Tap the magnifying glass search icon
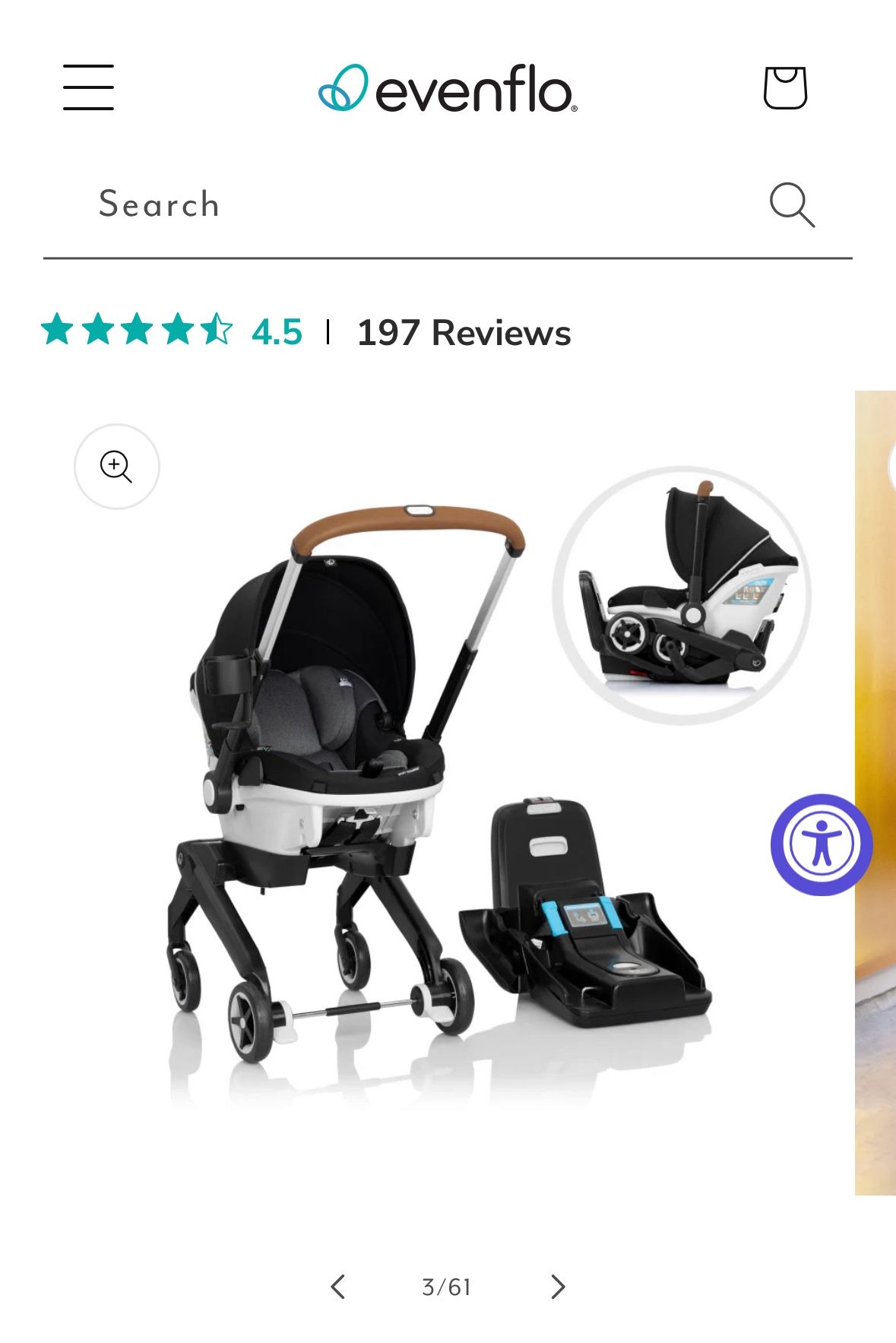896x1343 pixels. [x=792, y=204]
